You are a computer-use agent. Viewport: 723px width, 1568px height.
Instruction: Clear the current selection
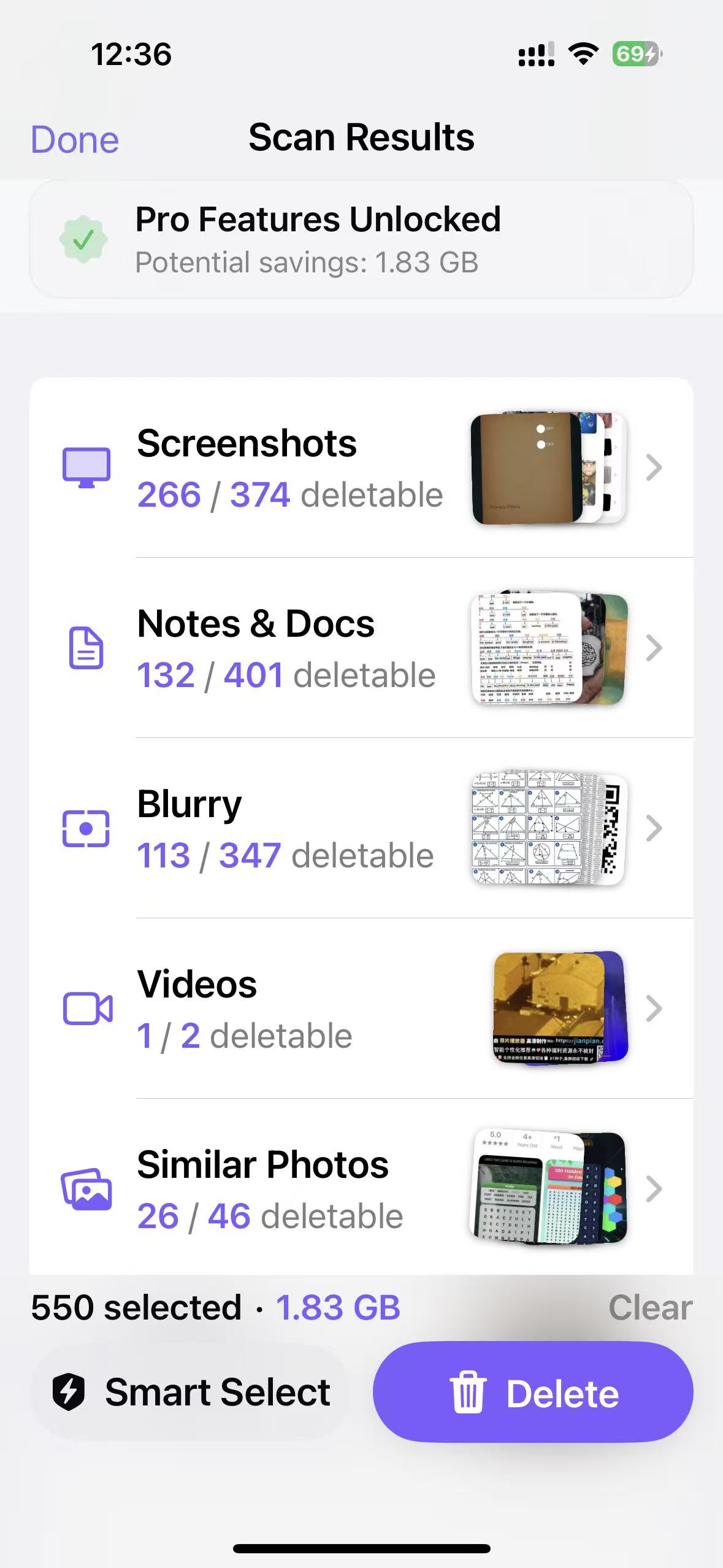tap(649, 1307)
